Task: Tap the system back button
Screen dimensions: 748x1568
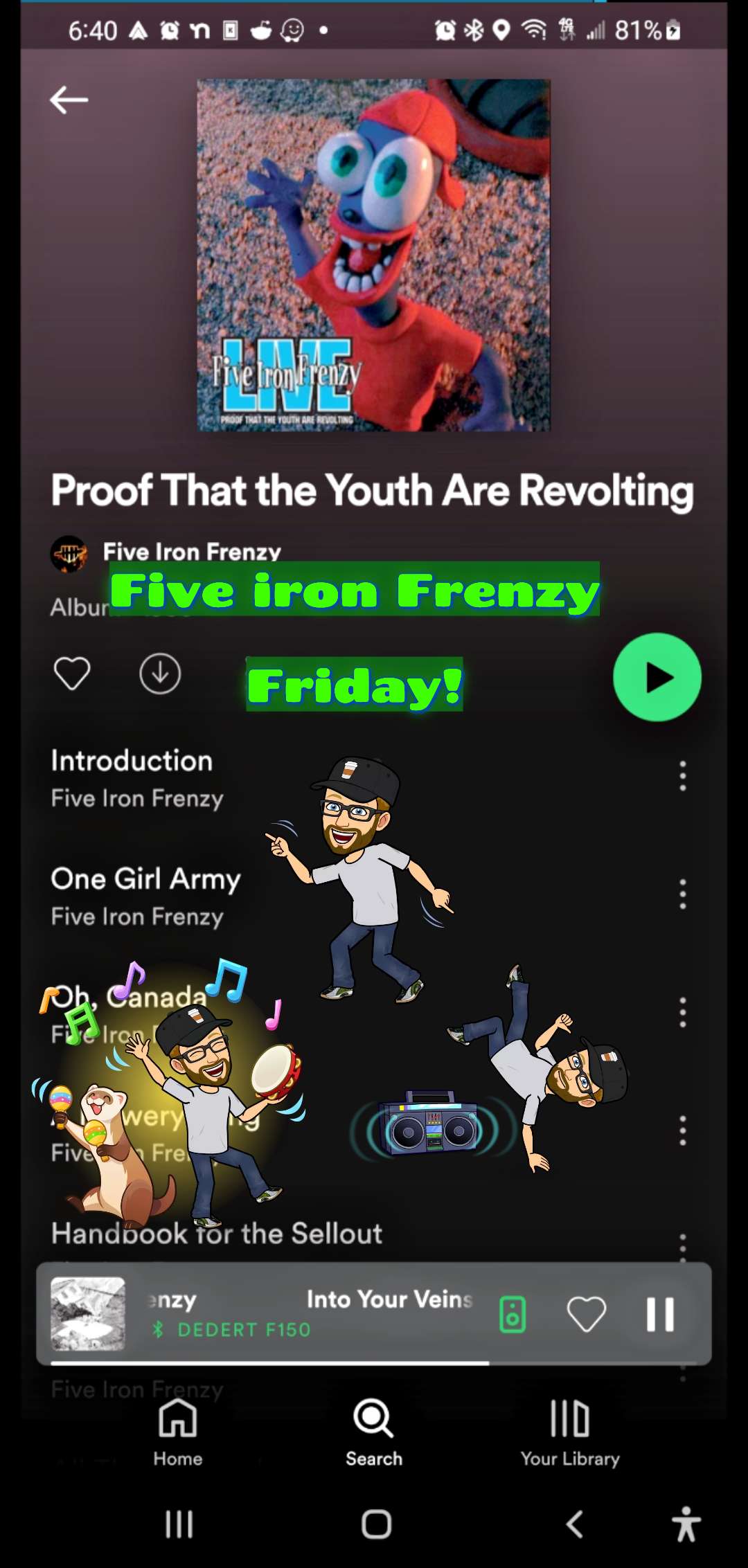Action: 574,1524
